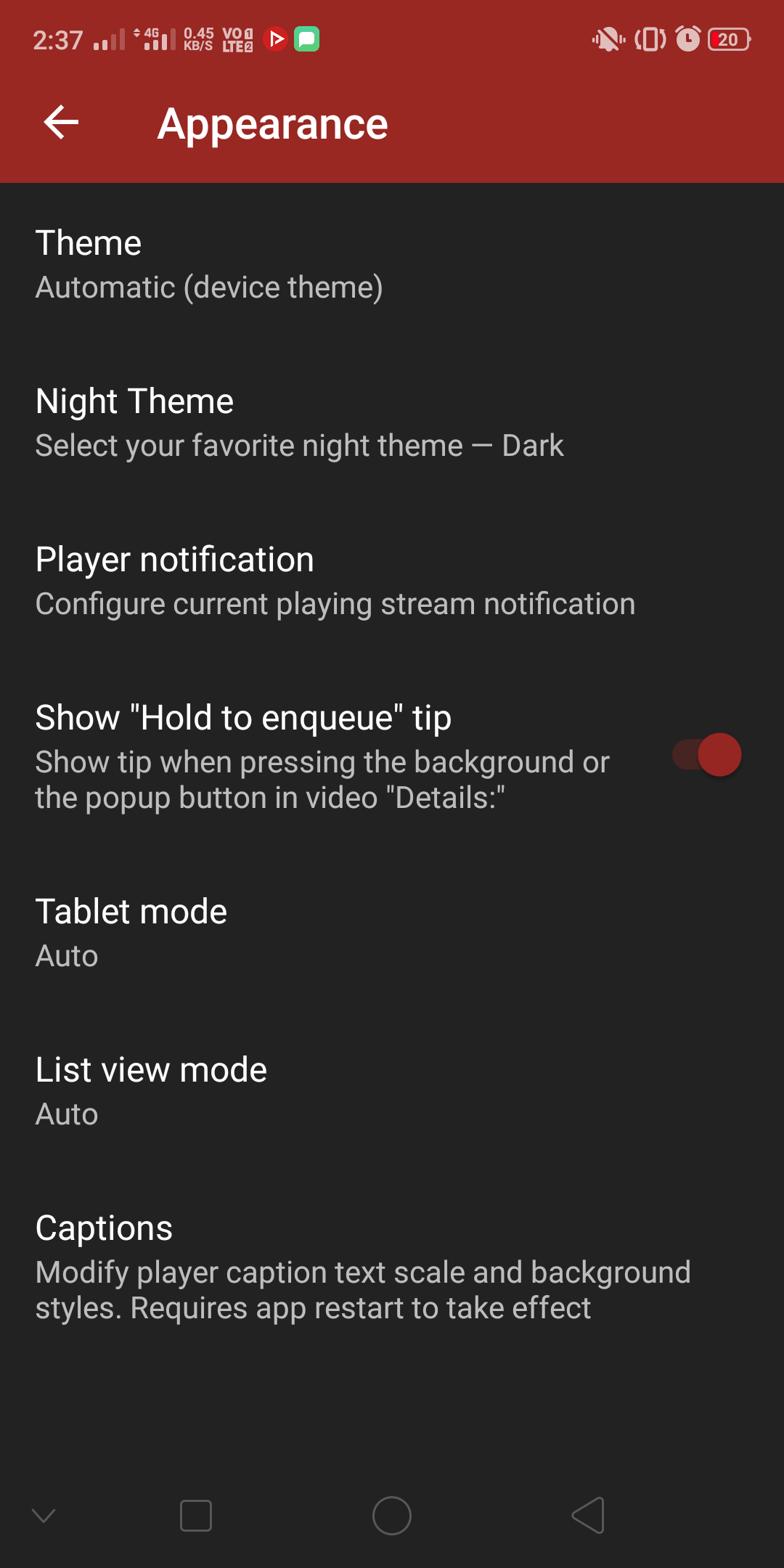
Task: Tap the 2:37 clock in status bar
Action: tap(58, 39)
